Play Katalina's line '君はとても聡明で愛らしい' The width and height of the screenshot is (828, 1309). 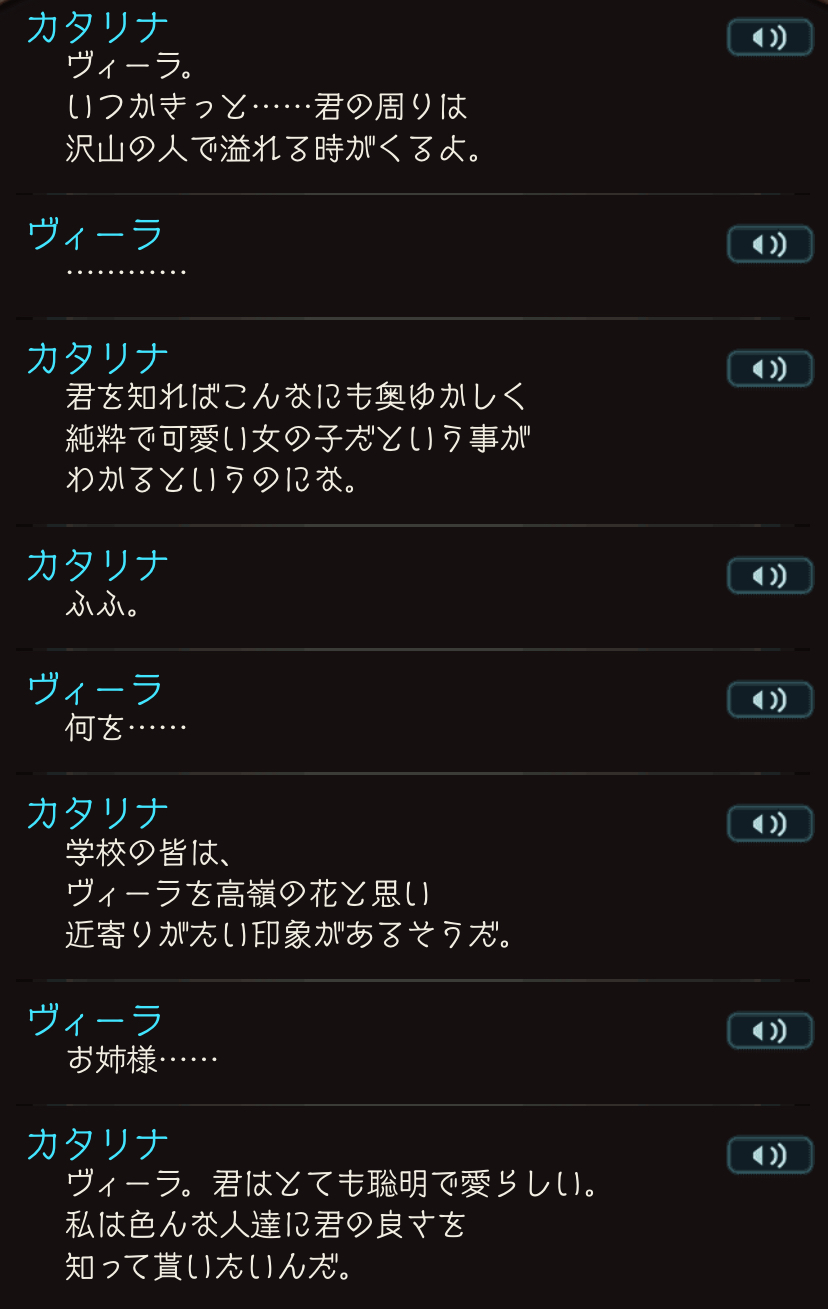(769, 1155)
